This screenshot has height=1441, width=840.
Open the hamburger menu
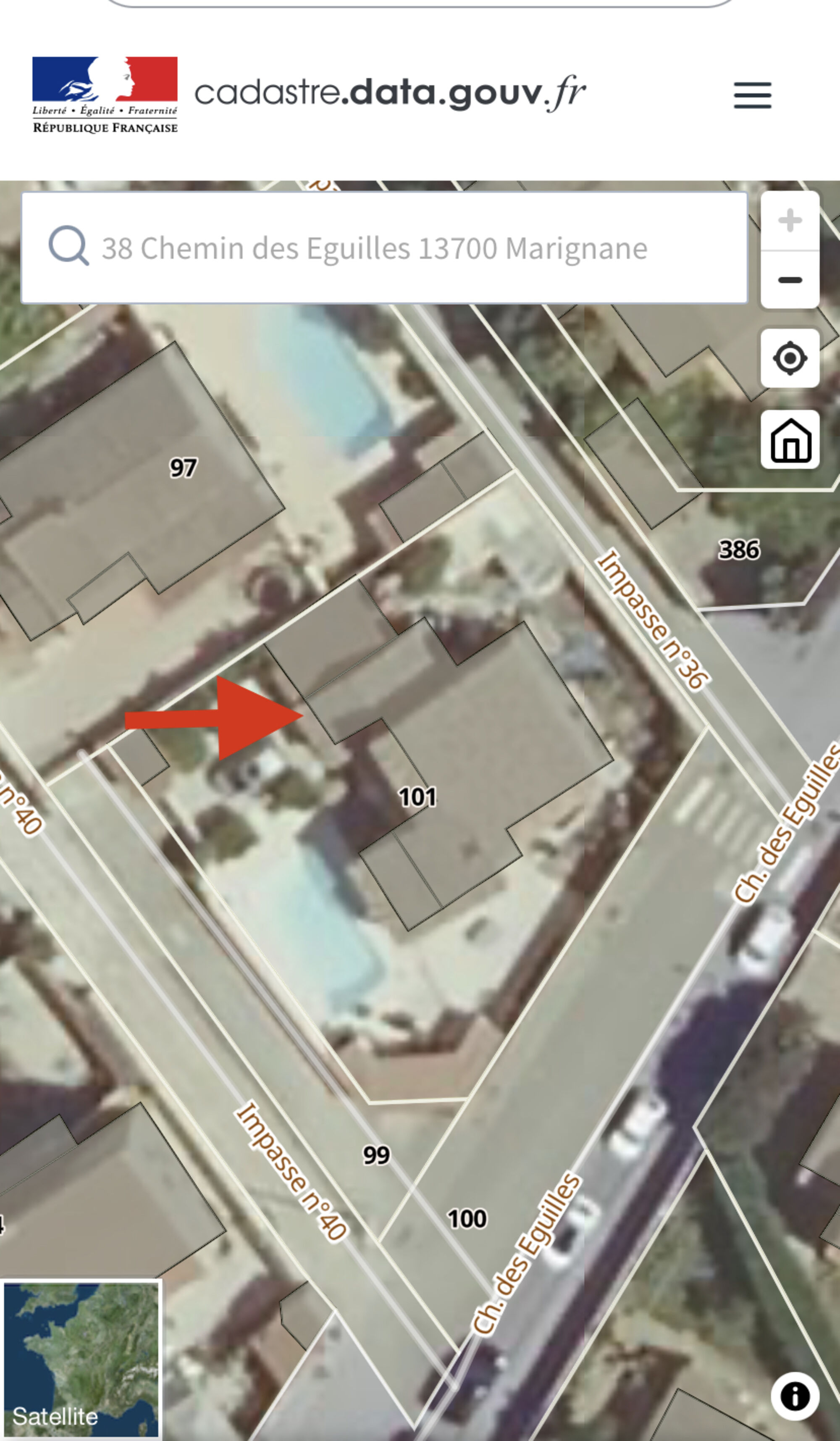tap(752, 95)
